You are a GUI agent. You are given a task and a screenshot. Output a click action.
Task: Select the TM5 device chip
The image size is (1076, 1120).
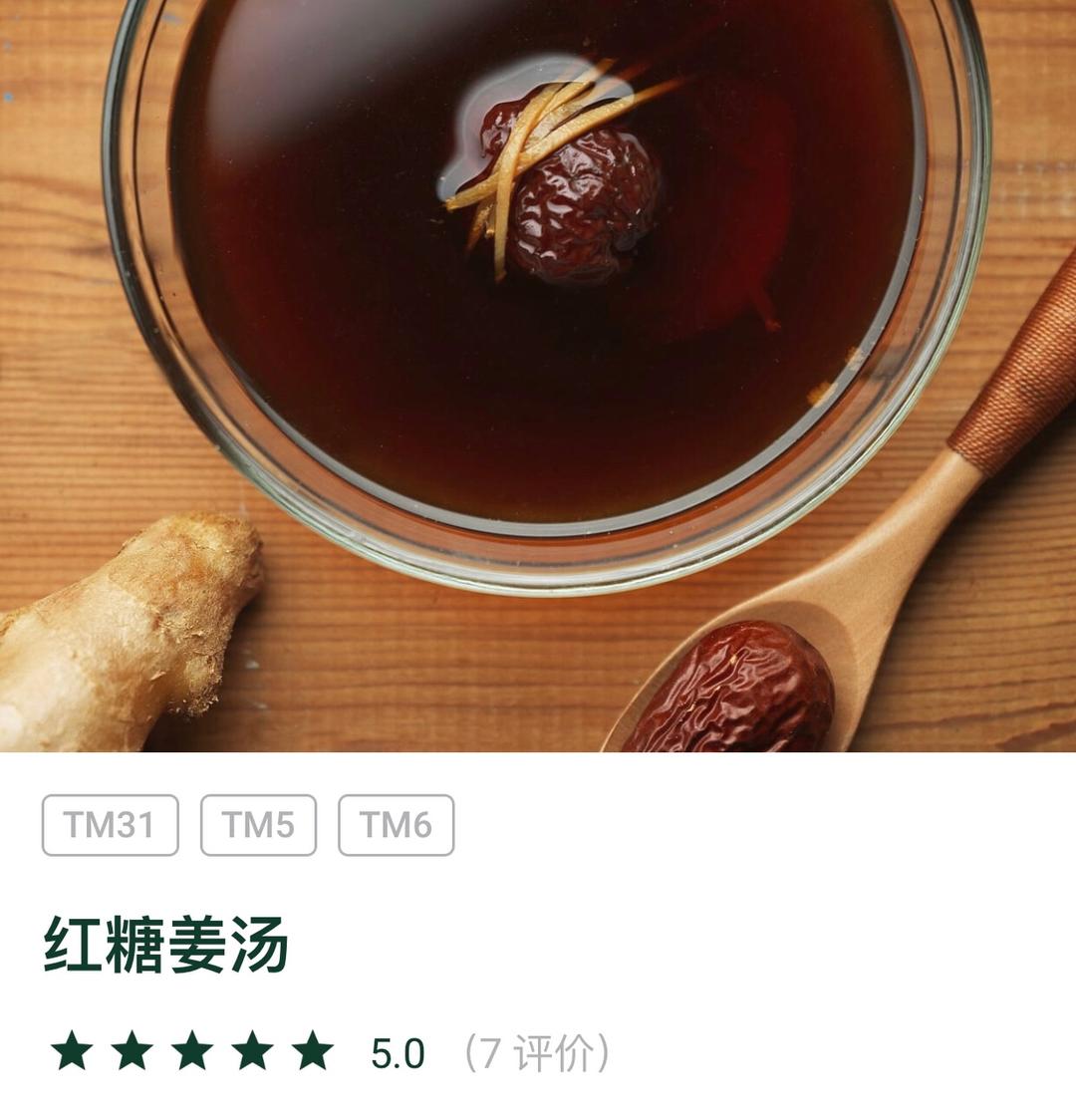(258, 825)
